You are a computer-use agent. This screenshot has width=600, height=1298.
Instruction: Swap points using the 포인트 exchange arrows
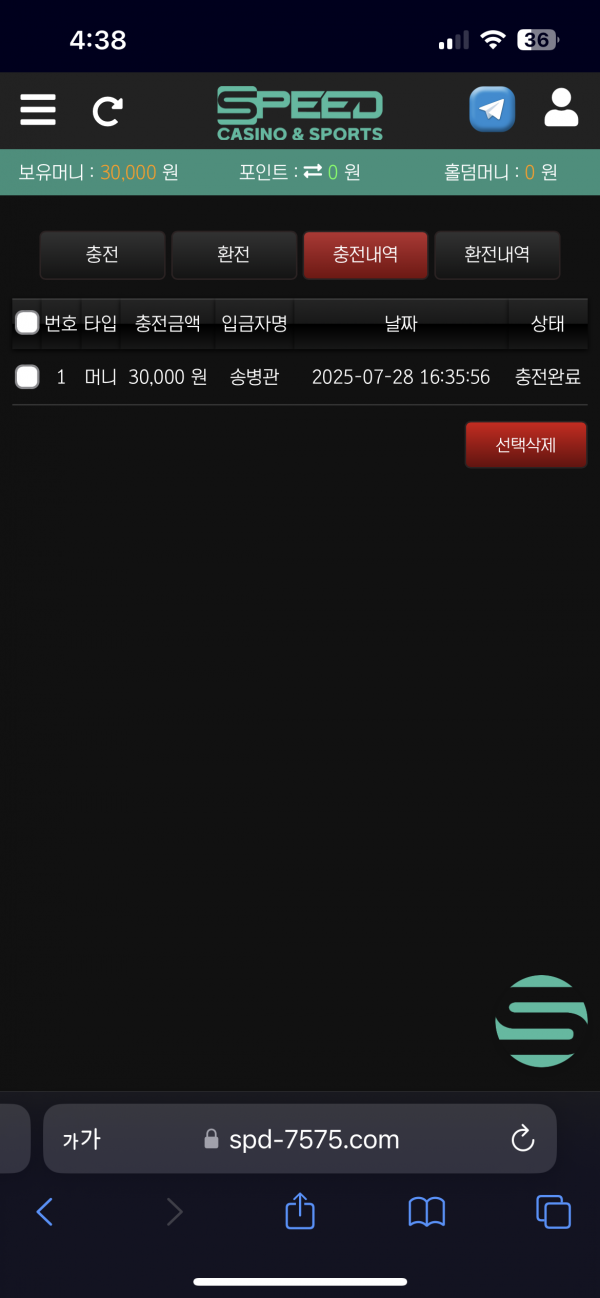tap(313, 172)
